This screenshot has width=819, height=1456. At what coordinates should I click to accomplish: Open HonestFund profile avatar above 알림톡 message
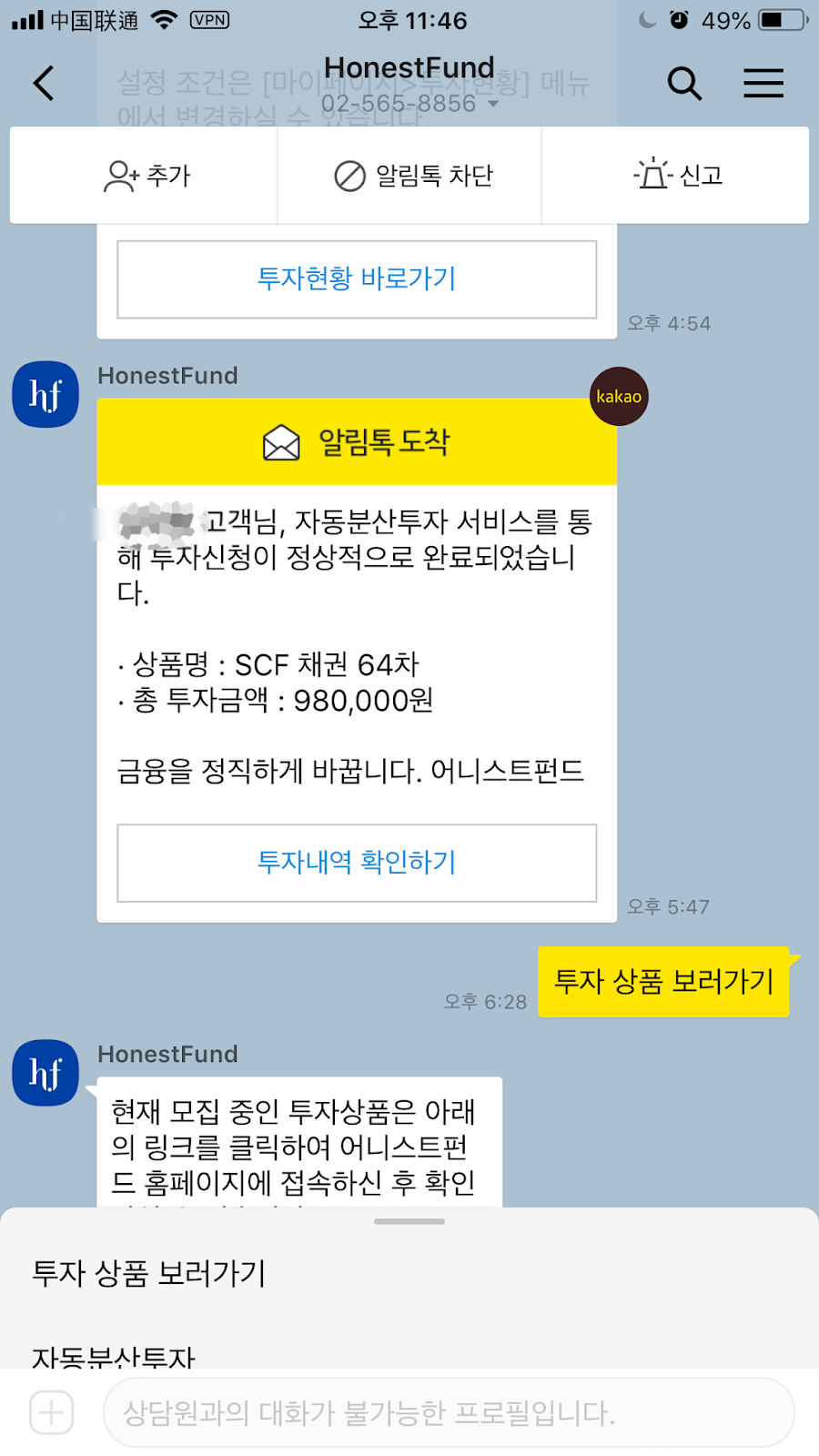coord(45,395)
